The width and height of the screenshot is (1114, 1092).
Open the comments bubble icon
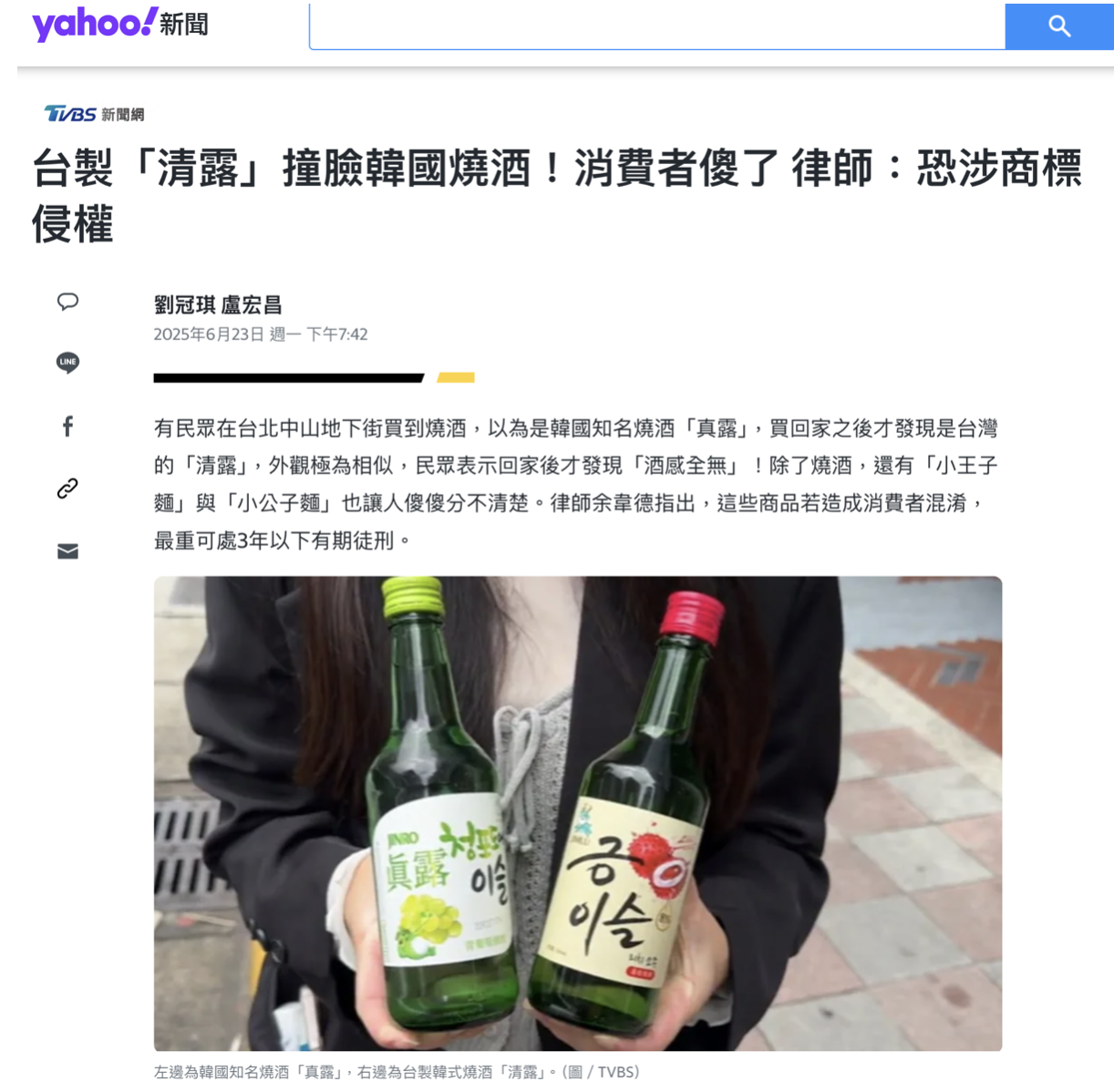coord(67,302)
